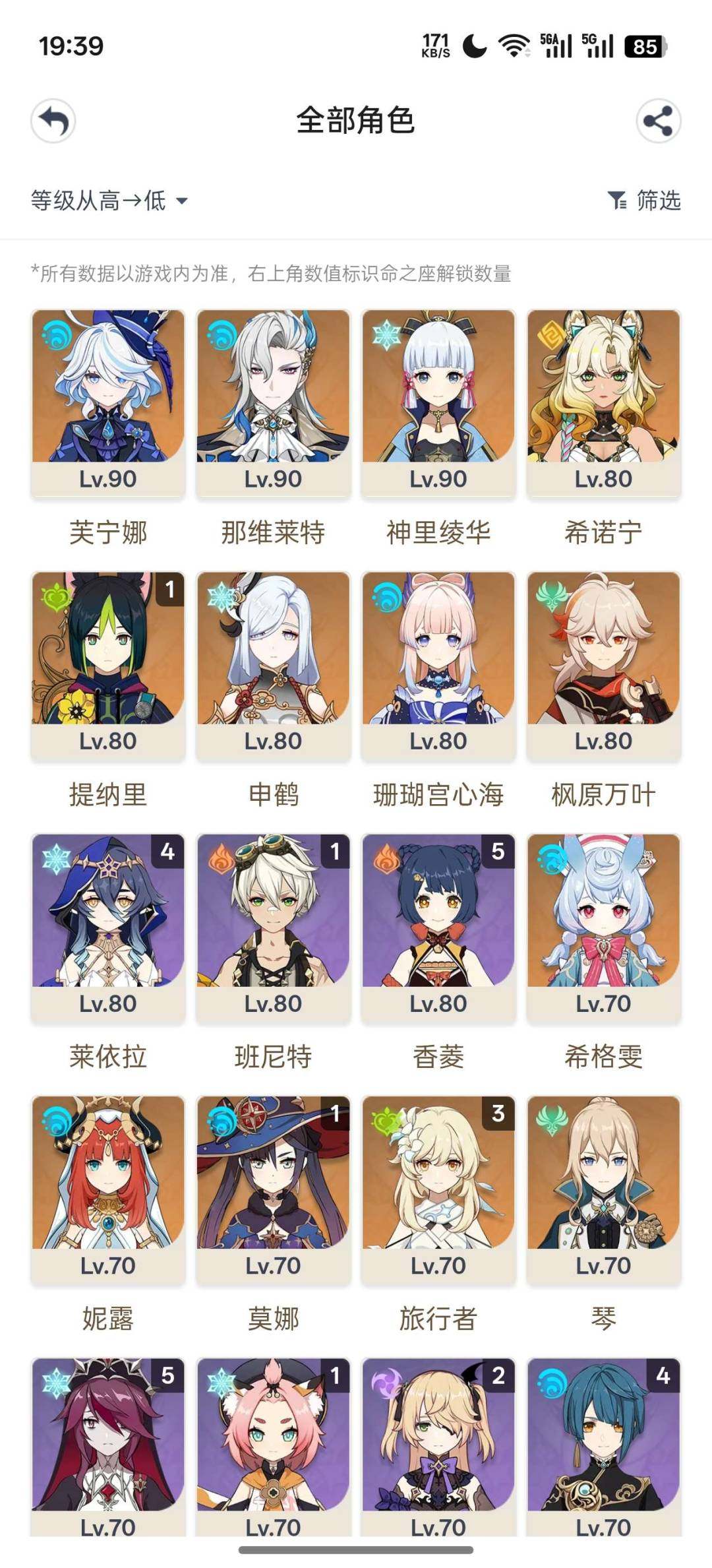Select 珊瑚宫心海's portrait
This screenshot has height=1568, width=712.
coord(438,653)
